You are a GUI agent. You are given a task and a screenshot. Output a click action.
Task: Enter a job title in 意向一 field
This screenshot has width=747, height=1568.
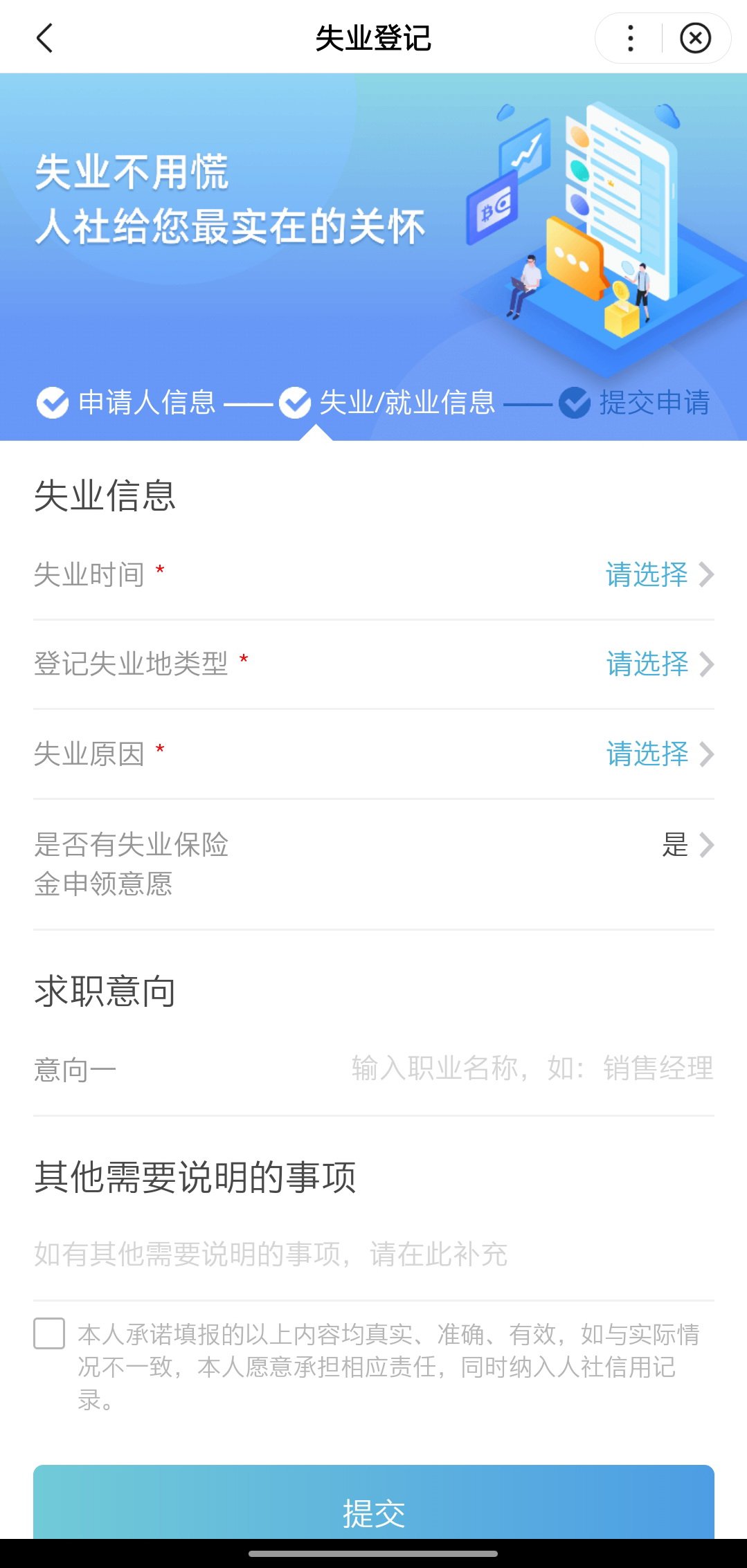(x=532, y=1068)
